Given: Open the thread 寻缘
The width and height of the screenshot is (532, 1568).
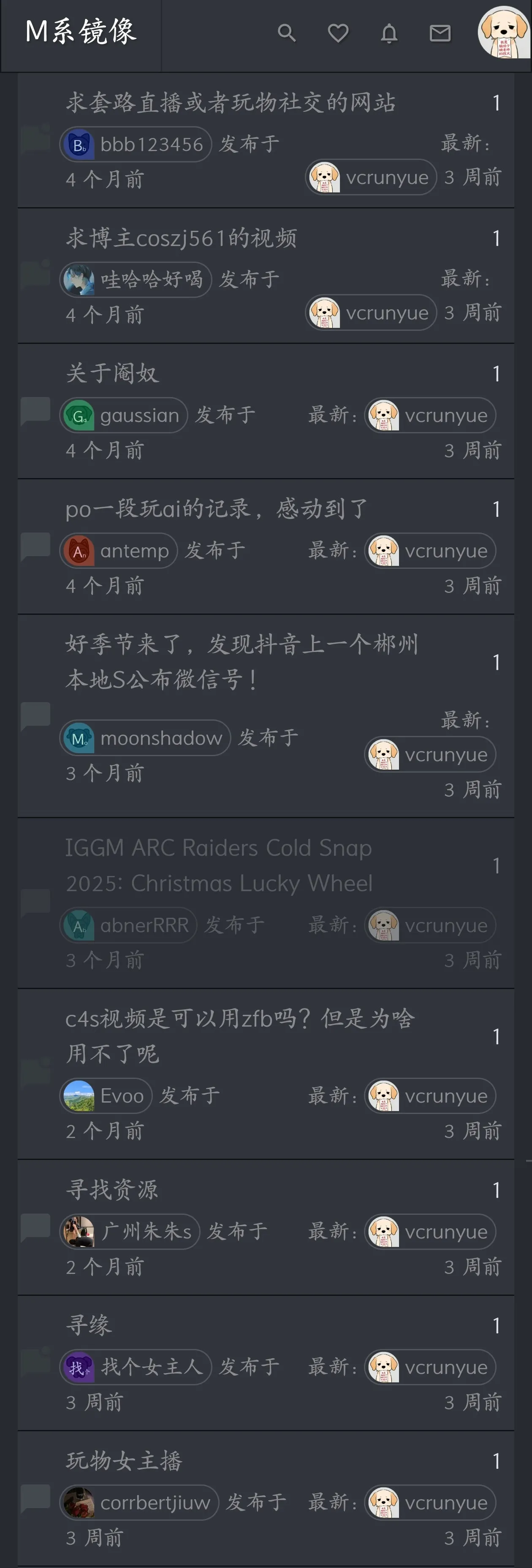Looking at the screenshot, I should 89,1325.
